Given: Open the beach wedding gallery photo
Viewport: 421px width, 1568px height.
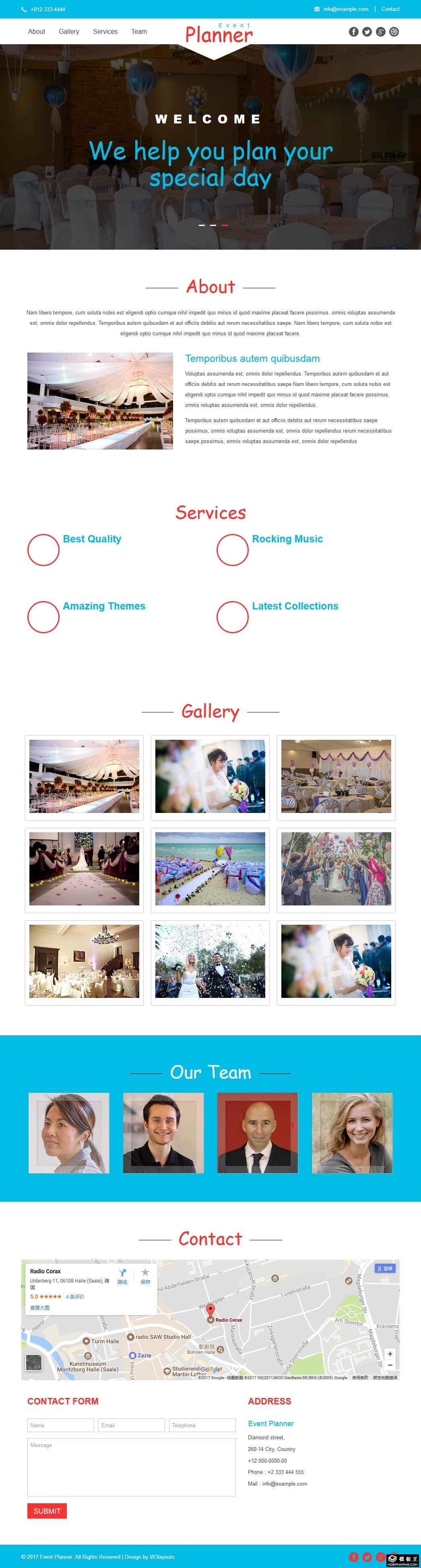Looking at the screenshot, I should point(210,868).
